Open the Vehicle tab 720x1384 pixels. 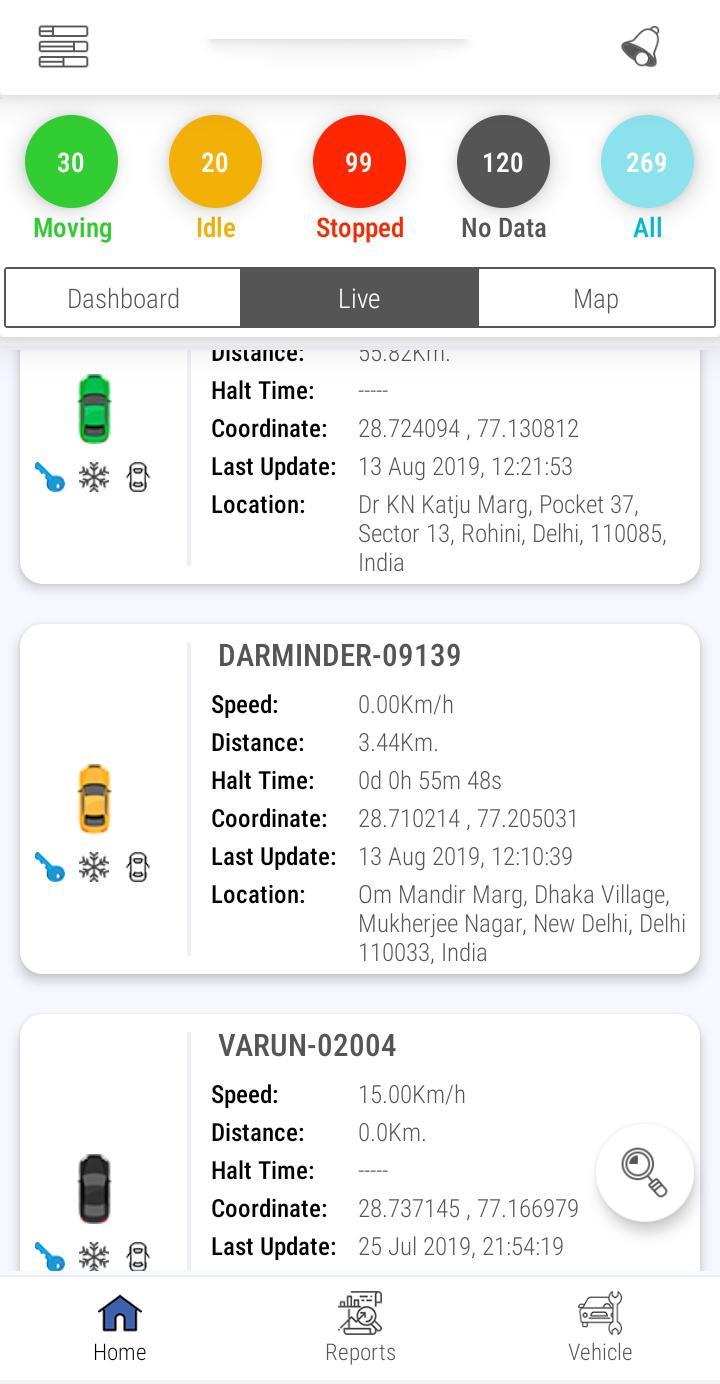(x=600, y=1328)
